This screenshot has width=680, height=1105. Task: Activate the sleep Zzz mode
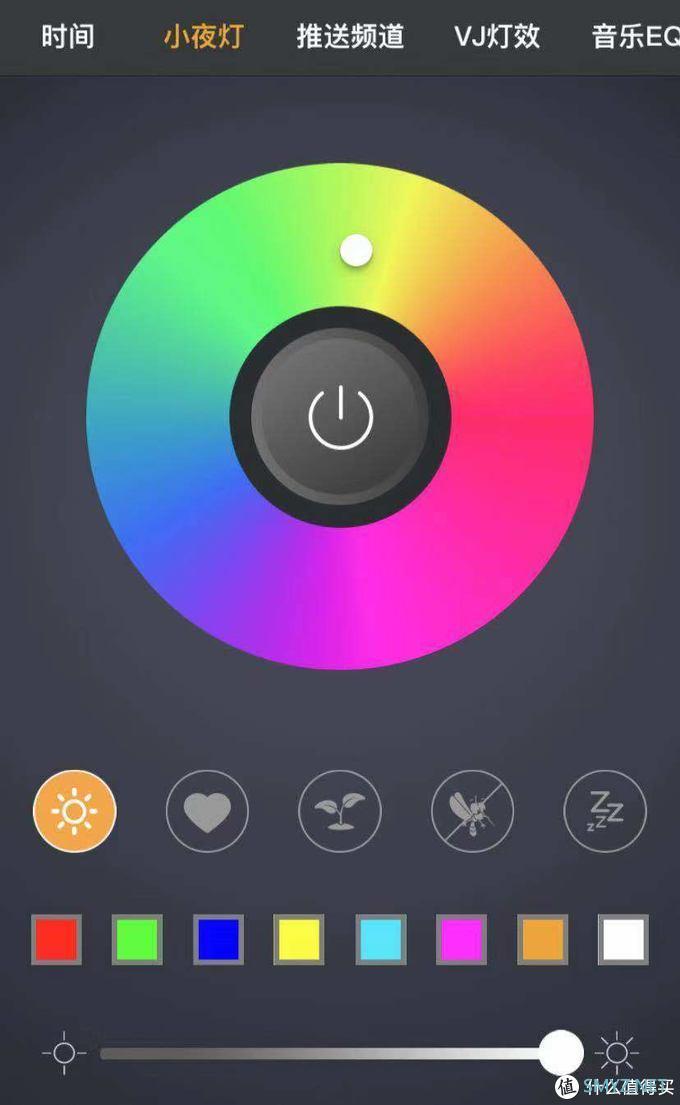(605, 810)
